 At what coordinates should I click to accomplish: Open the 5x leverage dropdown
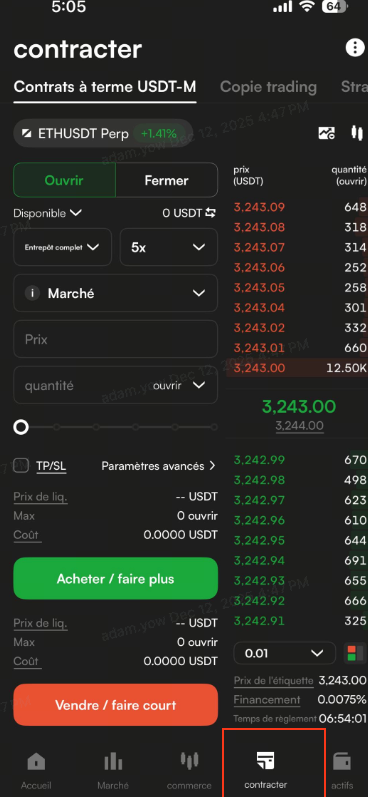click(169, 248)
